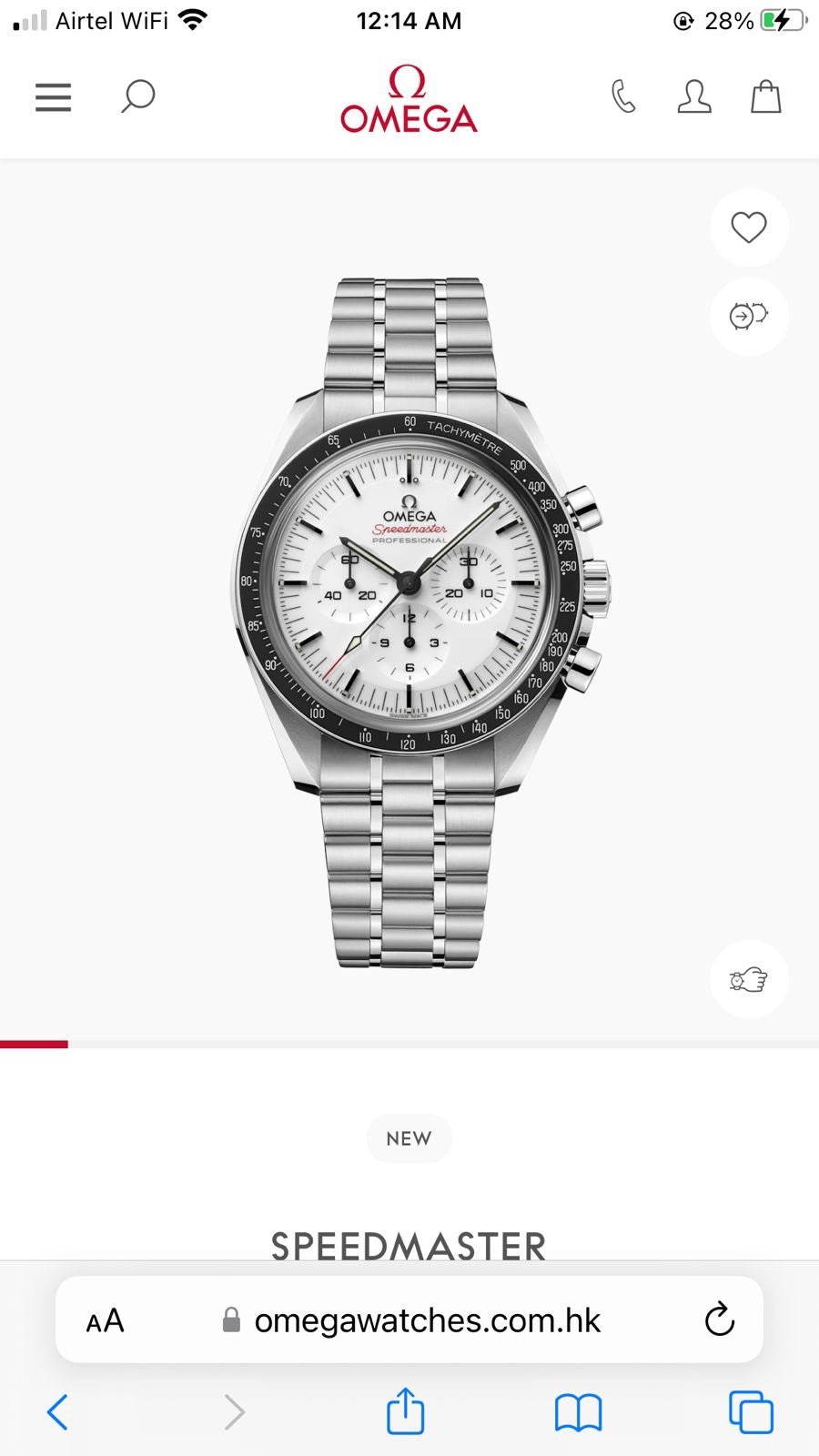Screen dimensions: 819x1456
Task: Show all open Safari tabs
Action: coord(751,1412)
